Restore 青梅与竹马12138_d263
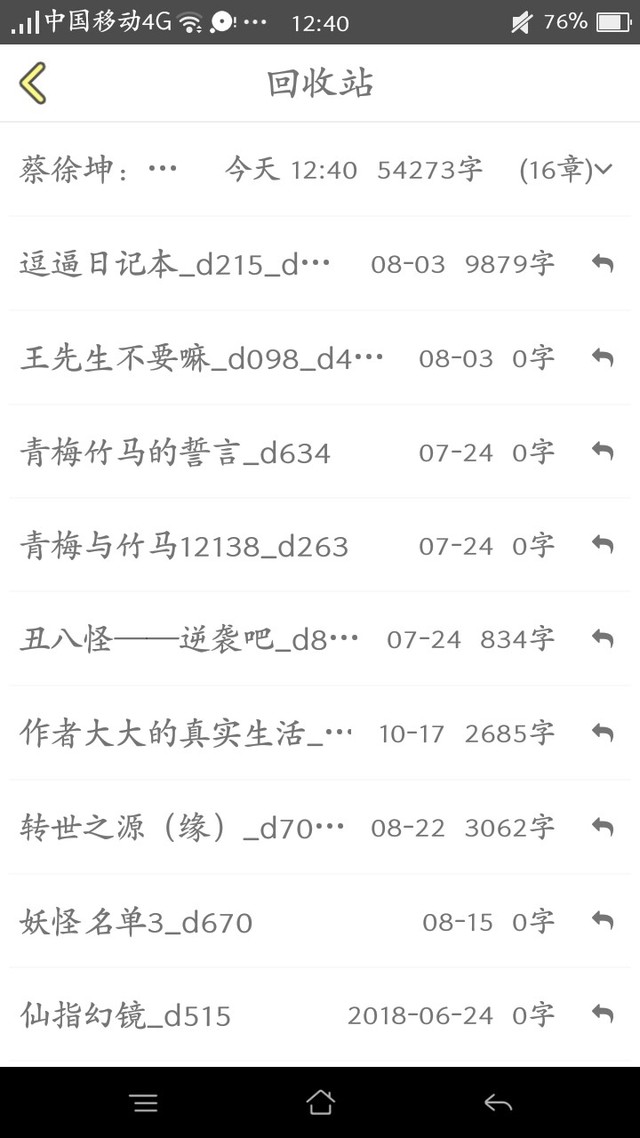The height and width of the screenshot is (1138, 640). (602, 545)
